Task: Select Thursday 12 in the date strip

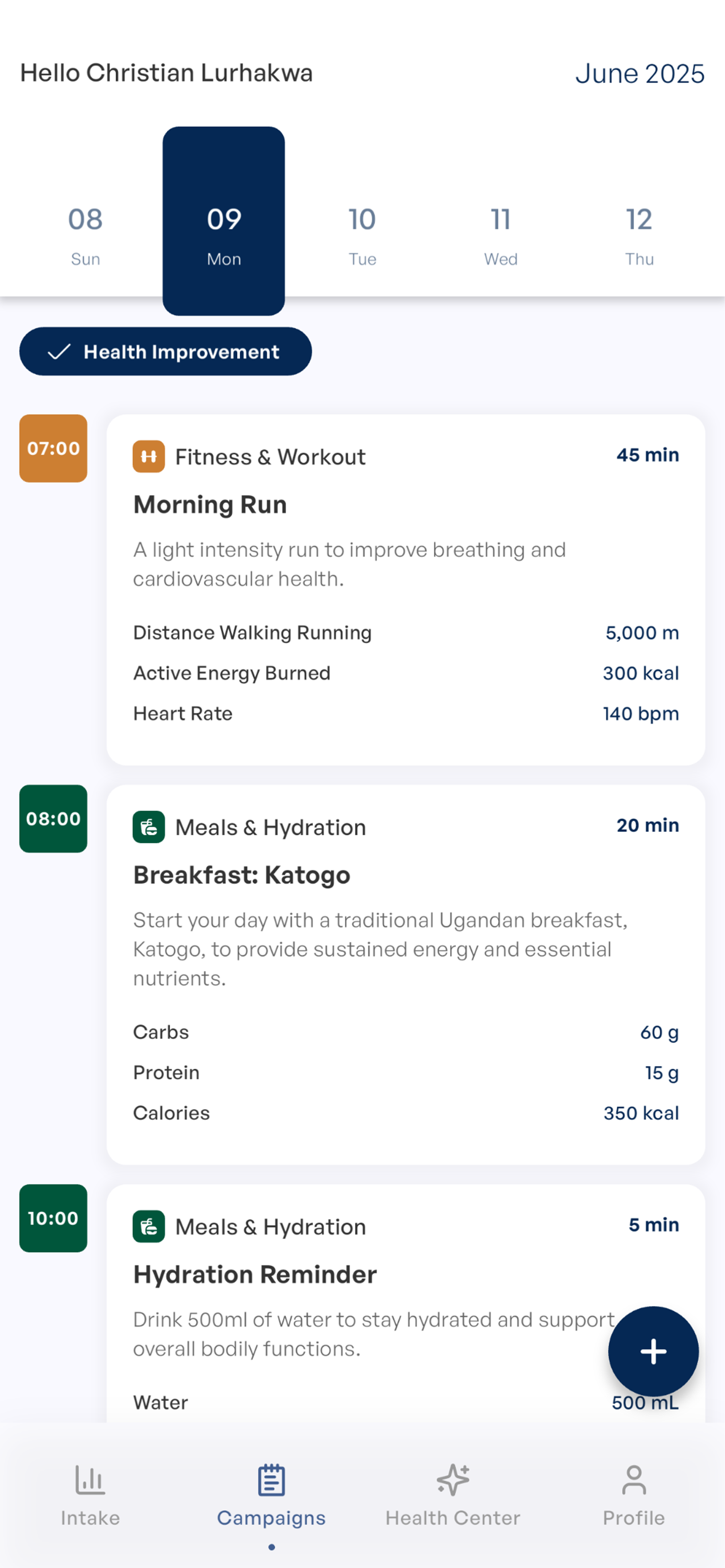Action: tap(639, 236)
